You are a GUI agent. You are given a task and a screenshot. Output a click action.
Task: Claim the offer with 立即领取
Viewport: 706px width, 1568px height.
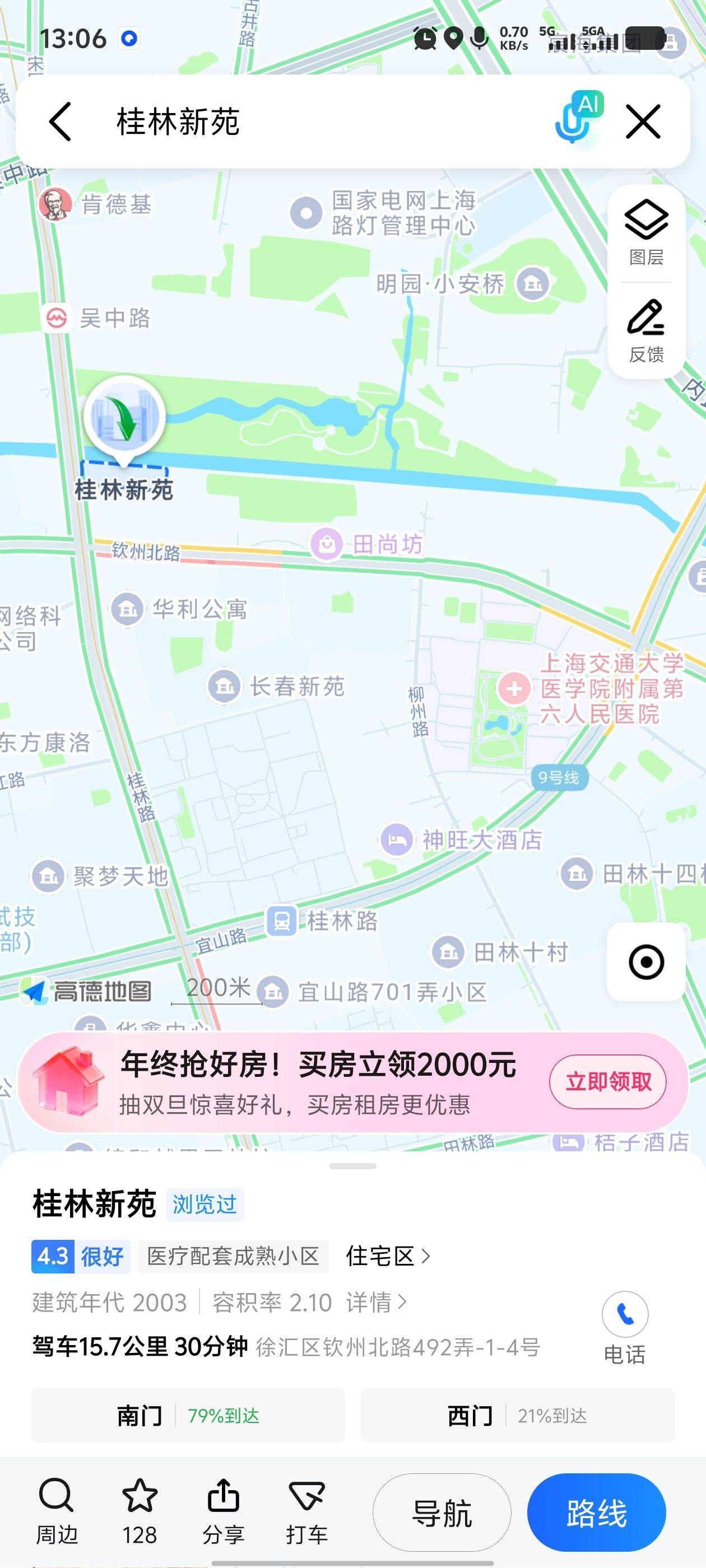pos(607,1082)
